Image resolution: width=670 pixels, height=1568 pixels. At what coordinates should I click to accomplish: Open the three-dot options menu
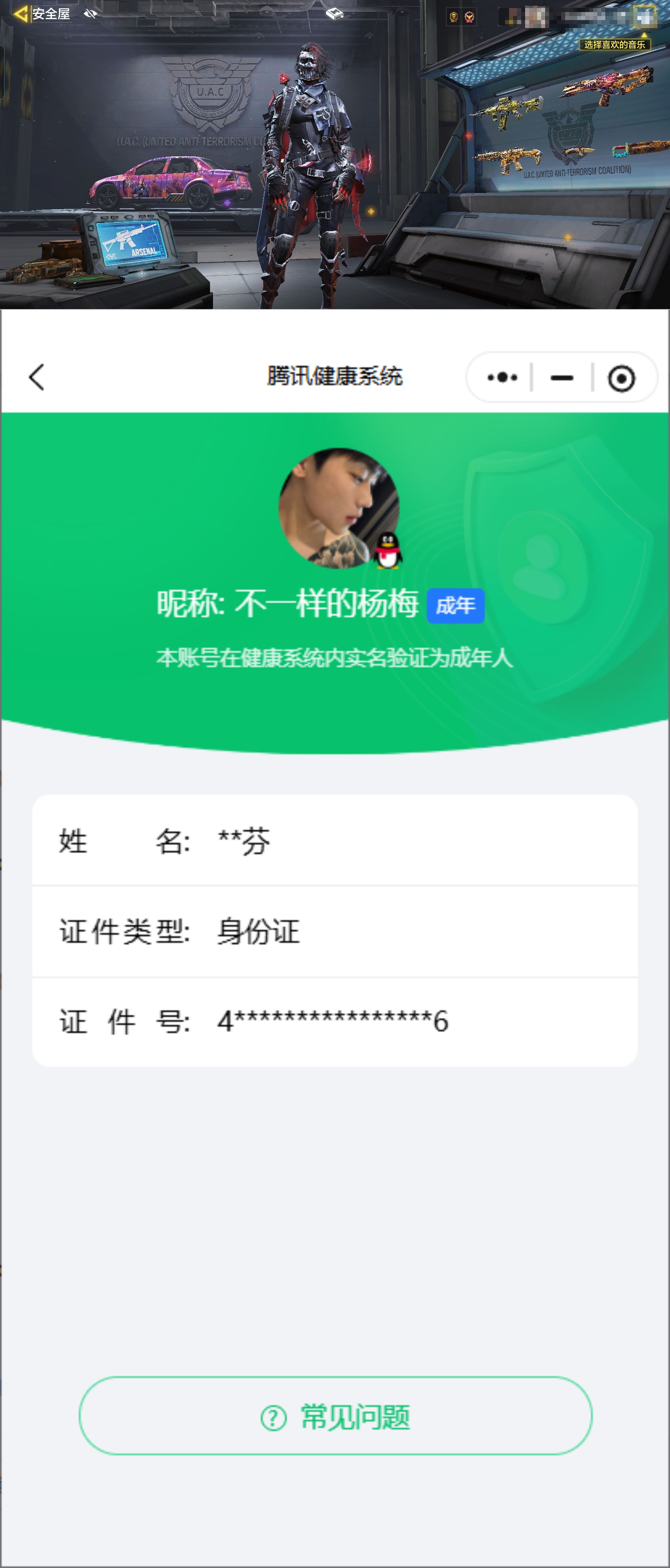click(501, 376)
